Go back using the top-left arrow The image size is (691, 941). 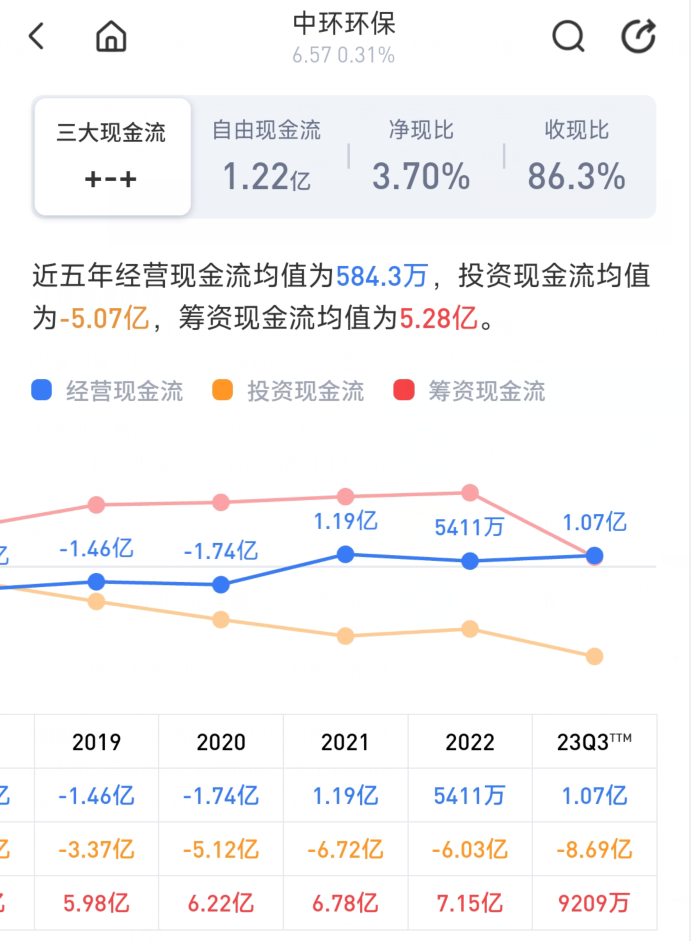coord(37,36)
